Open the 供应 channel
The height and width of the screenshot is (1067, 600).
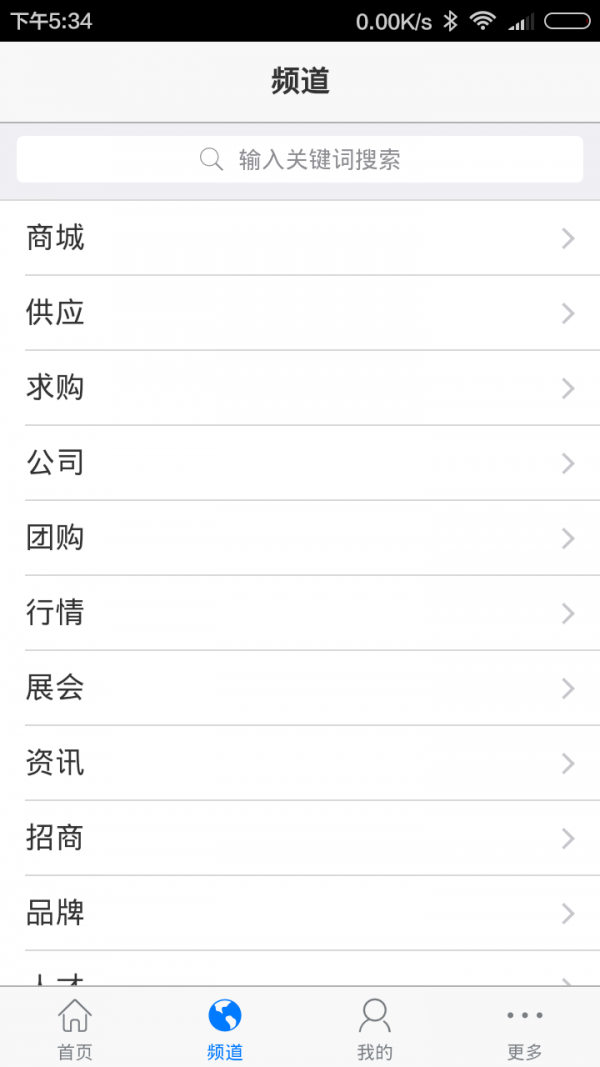pos(300,313)
